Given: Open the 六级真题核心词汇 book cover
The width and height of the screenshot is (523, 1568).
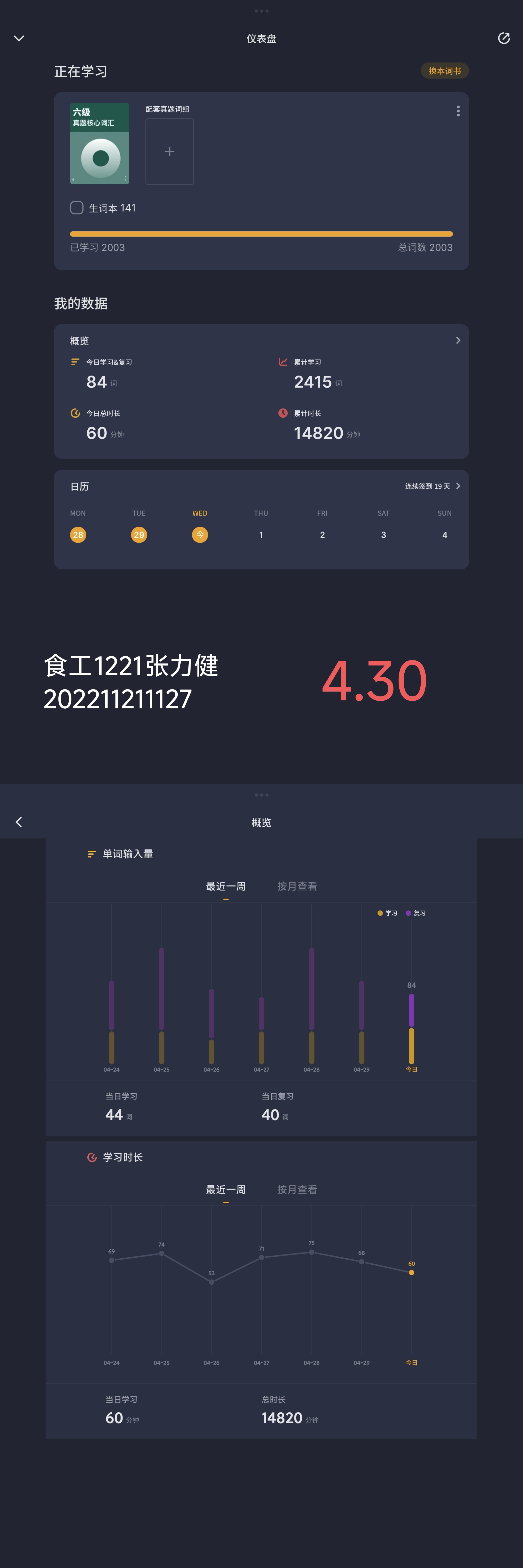Looking at the screenshot, I should [100, 144].
